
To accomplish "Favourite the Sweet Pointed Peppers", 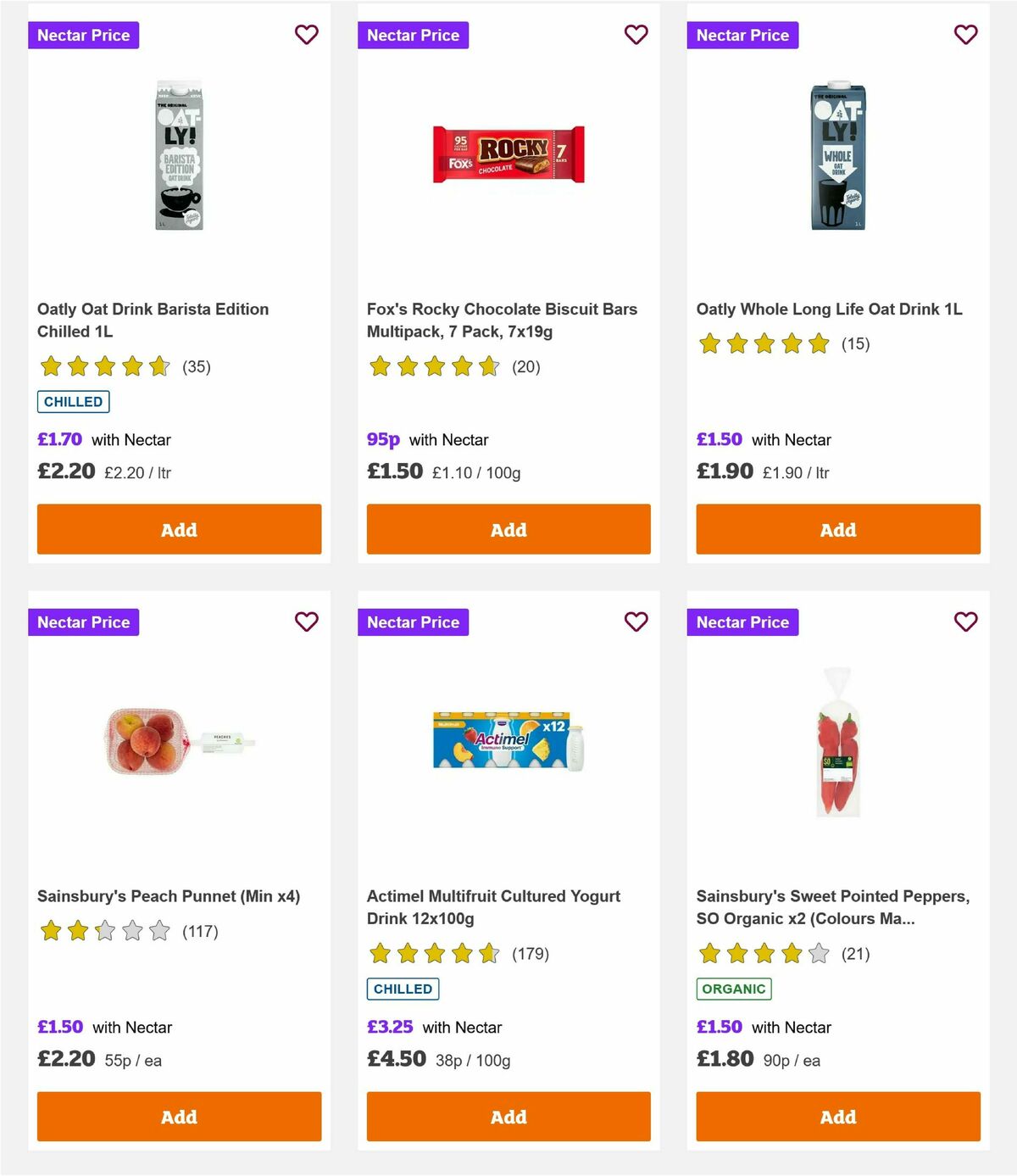I will click(965, 621).
